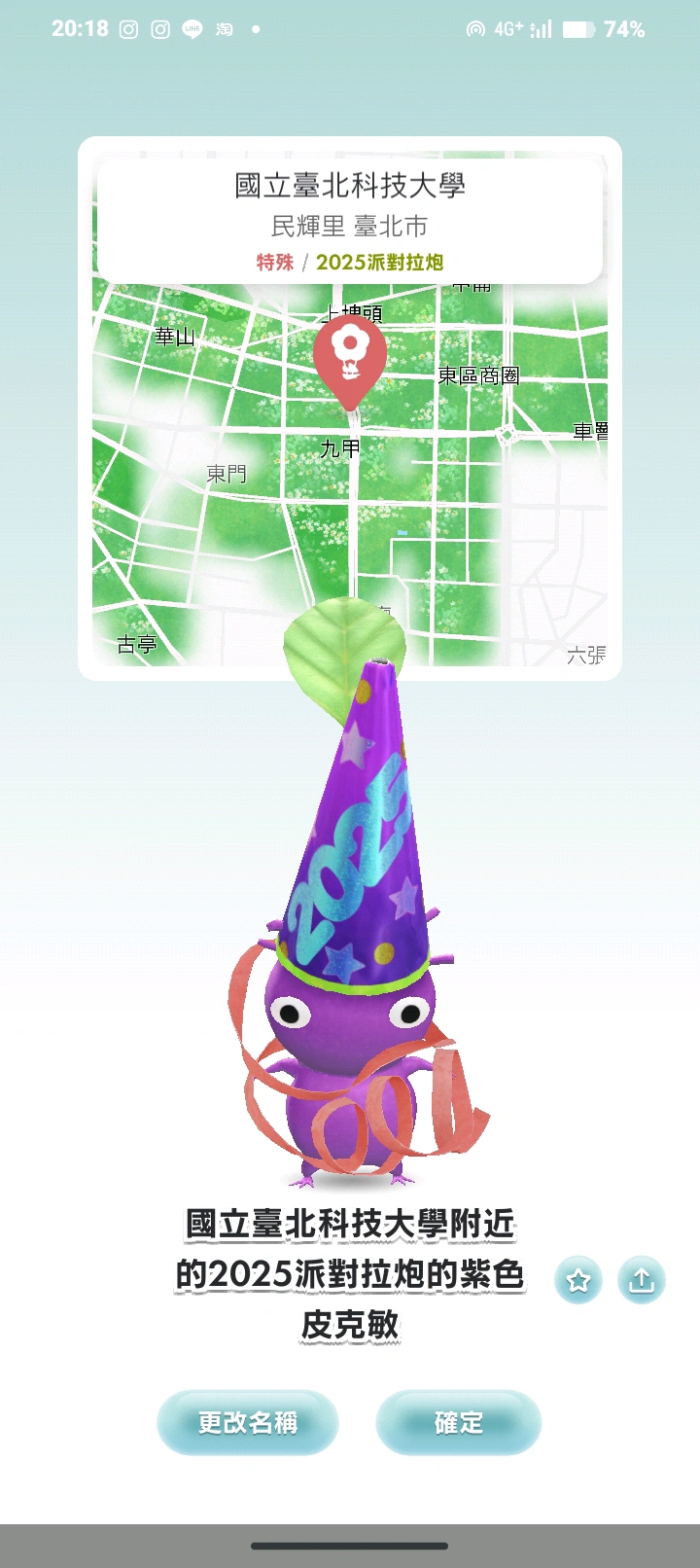
Task: Mark this Pikmin as favorite with star
Action: click(x=578, y=1280)
